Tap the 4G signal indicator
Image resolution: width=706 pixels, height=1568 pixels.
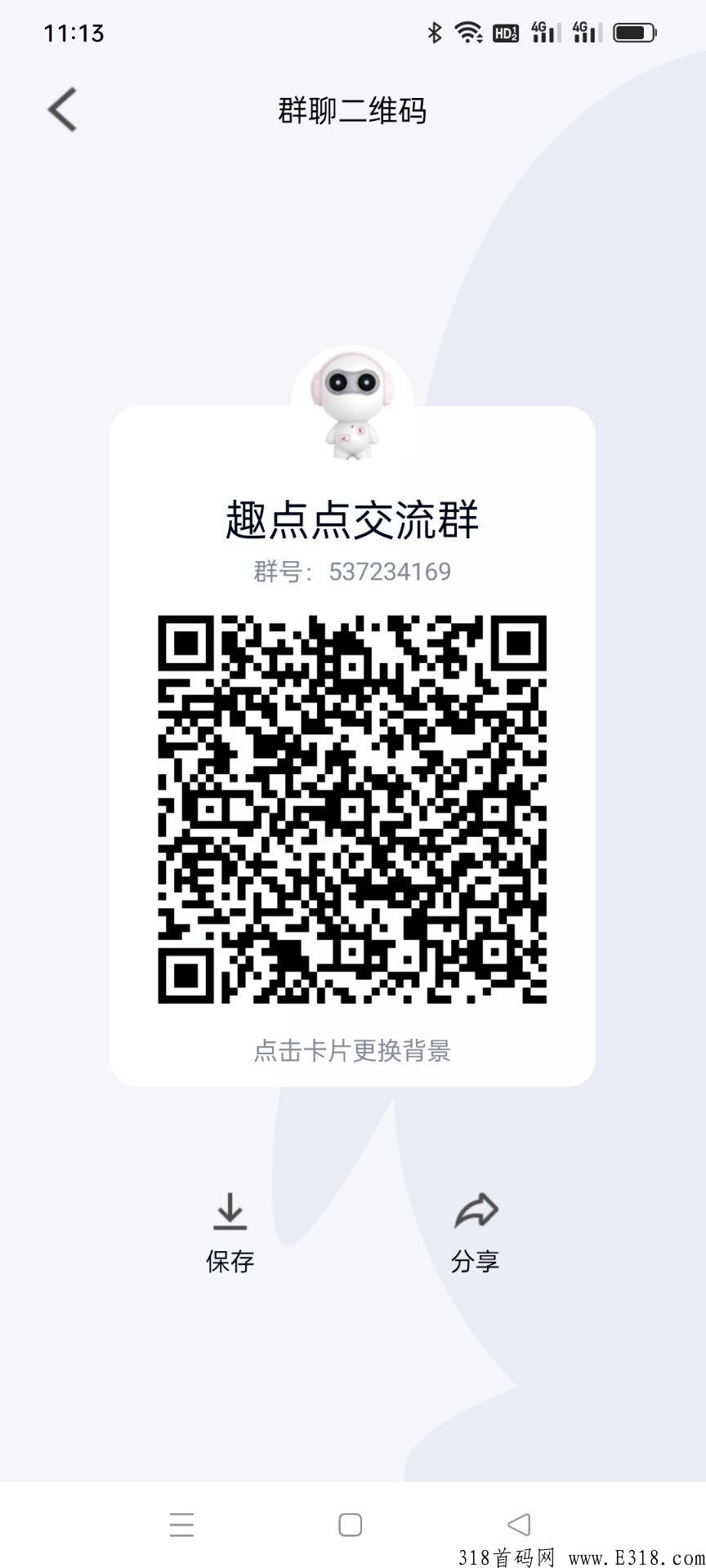pyautogui.click(x=541, y=33)
